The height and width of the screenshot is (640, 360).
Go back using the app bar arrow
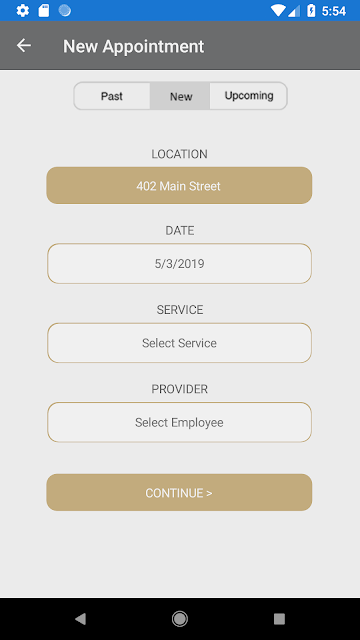(24, 46)
